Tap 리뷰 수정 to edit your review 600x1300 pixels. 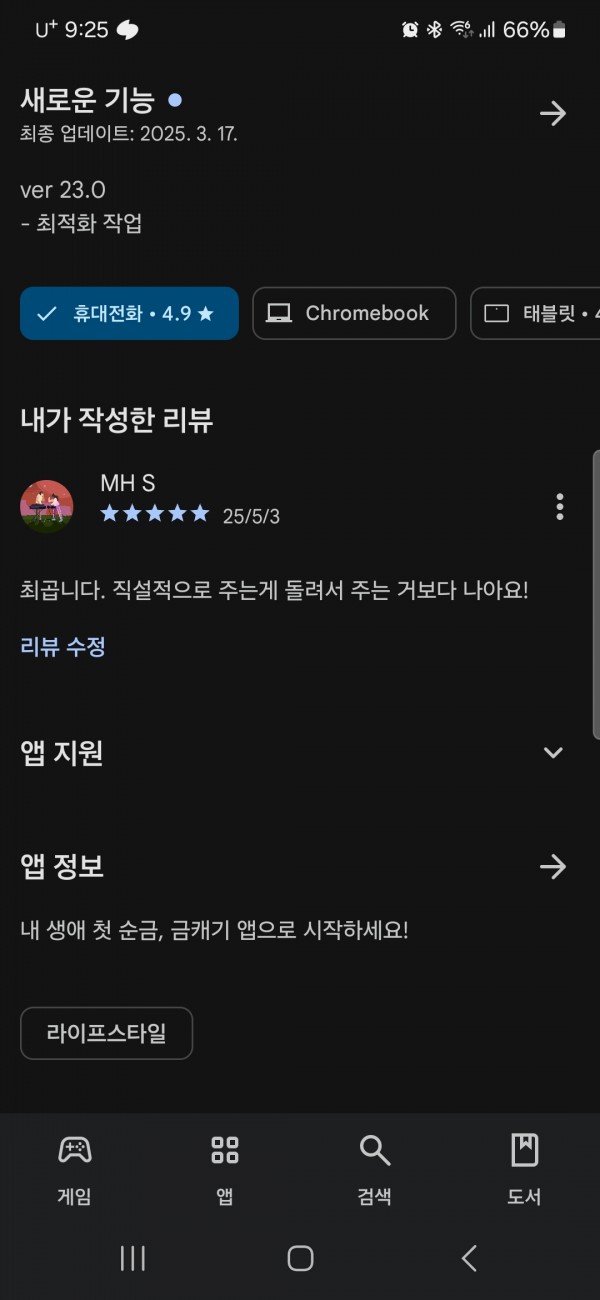pyautogui.click(x=63, y=647)
